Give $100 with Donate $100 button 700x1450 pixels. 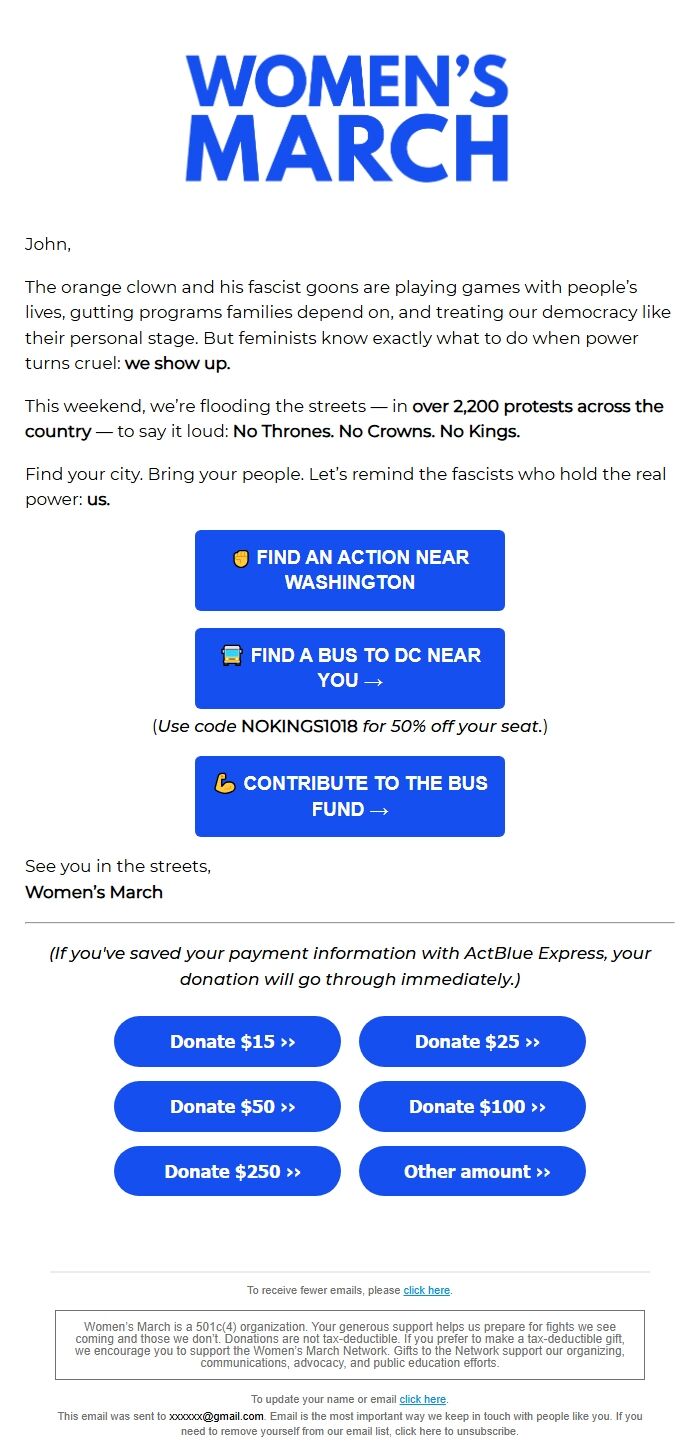[x=472, y=1106]
